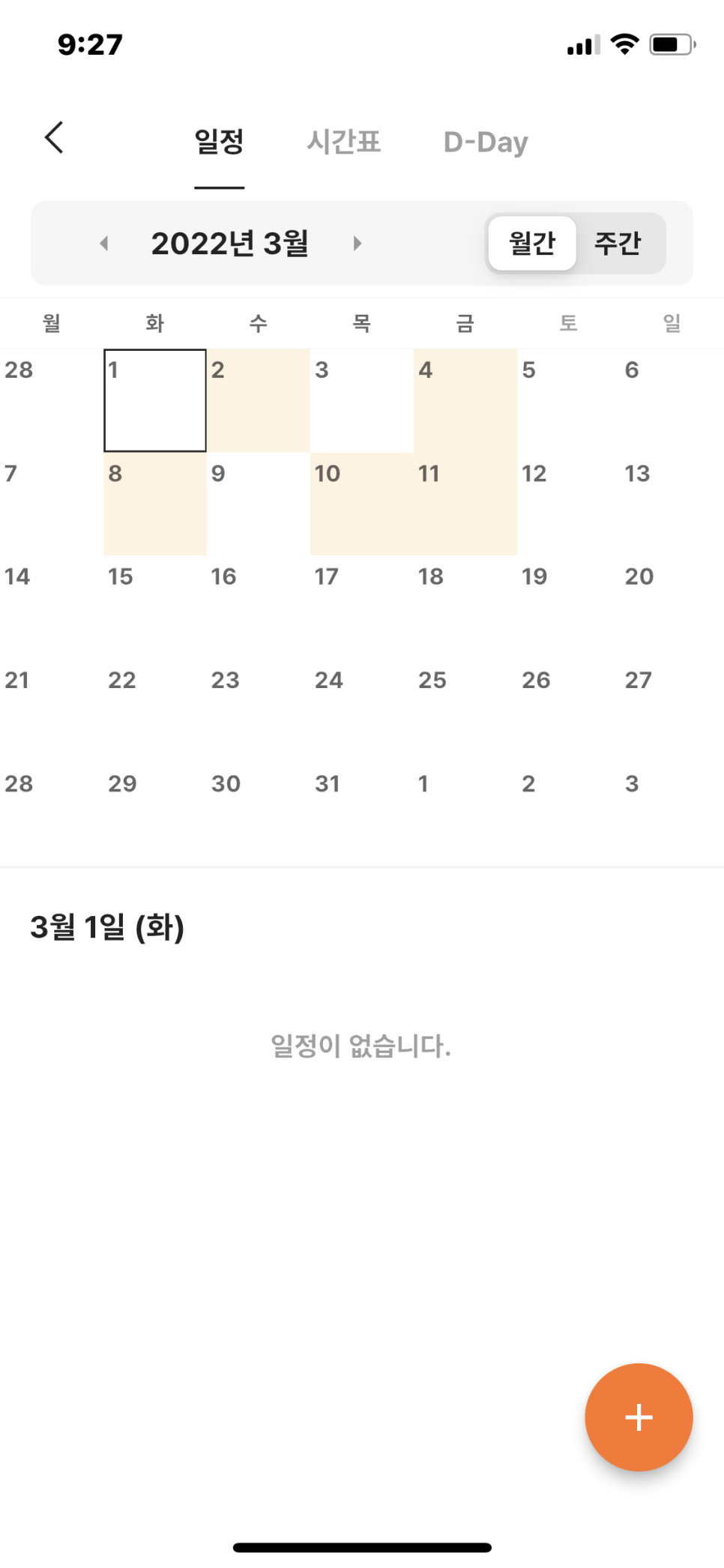This screenshot has width=724, height=1568.
Task: Switch to the 시간표 tab
Action: click(344, 142)
